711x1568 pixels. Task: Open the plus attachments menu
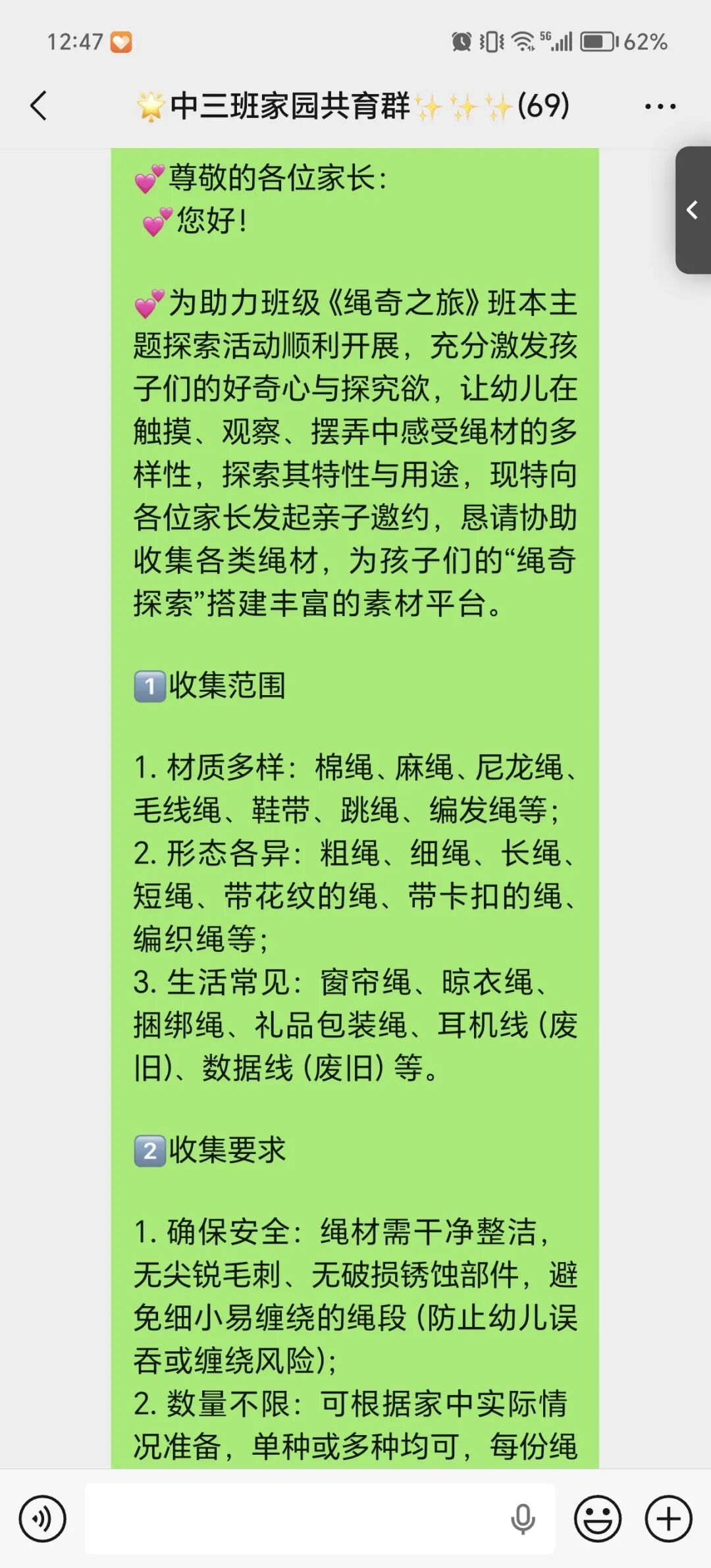click(668, 1519)
